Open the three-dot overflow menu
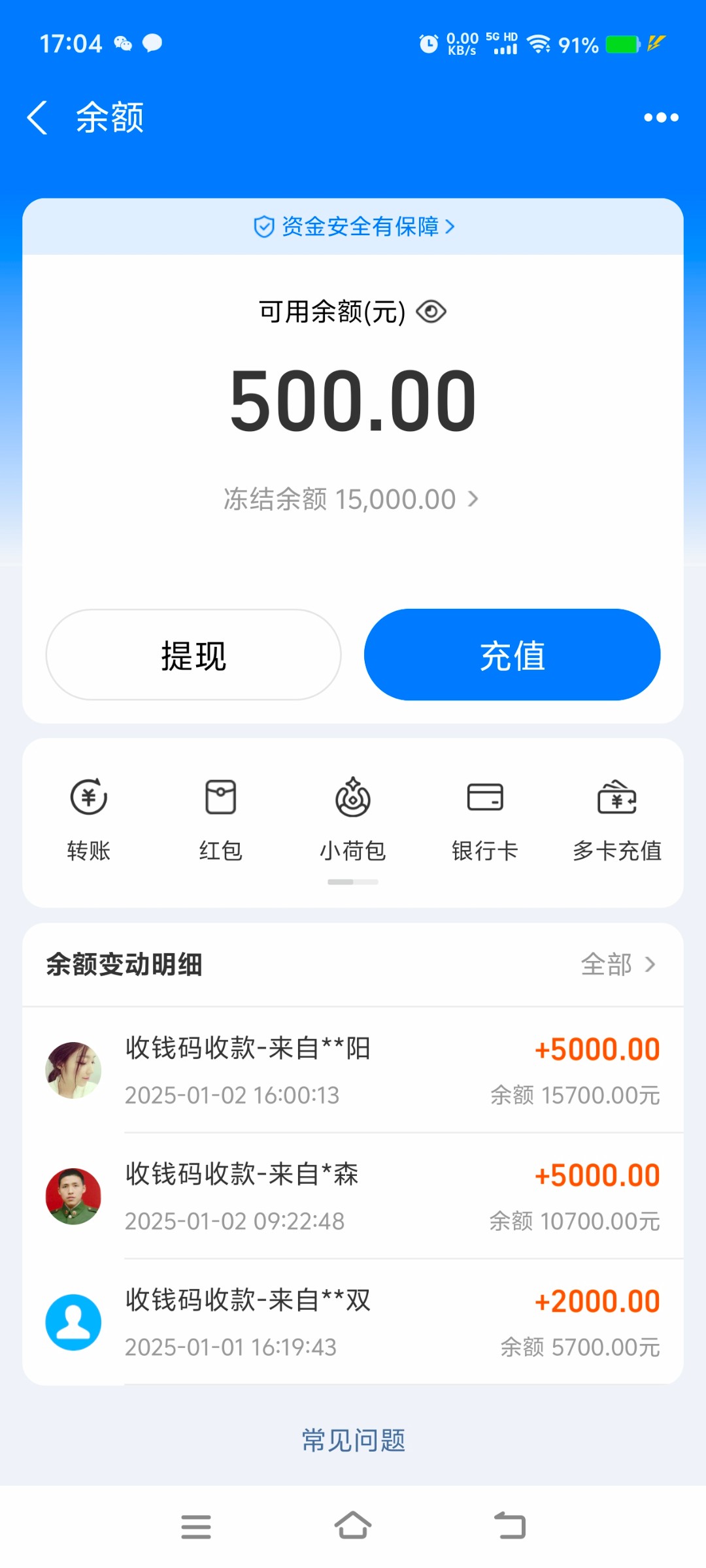706x1568 pixels. coord(661,118)
